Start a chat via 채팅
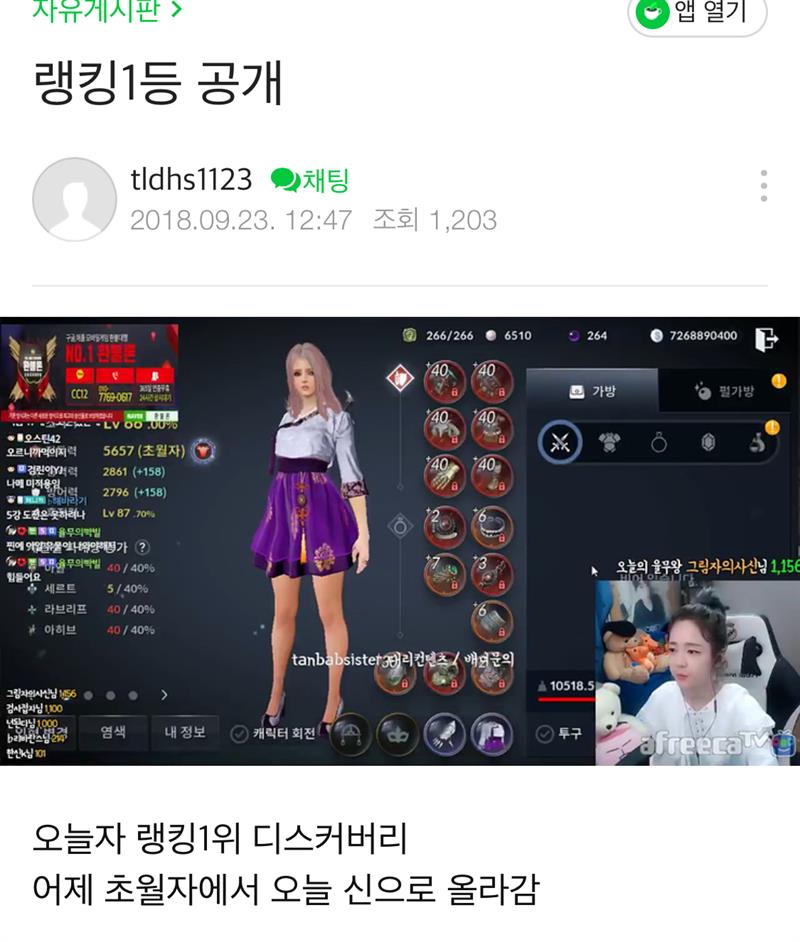 [310, 180]
